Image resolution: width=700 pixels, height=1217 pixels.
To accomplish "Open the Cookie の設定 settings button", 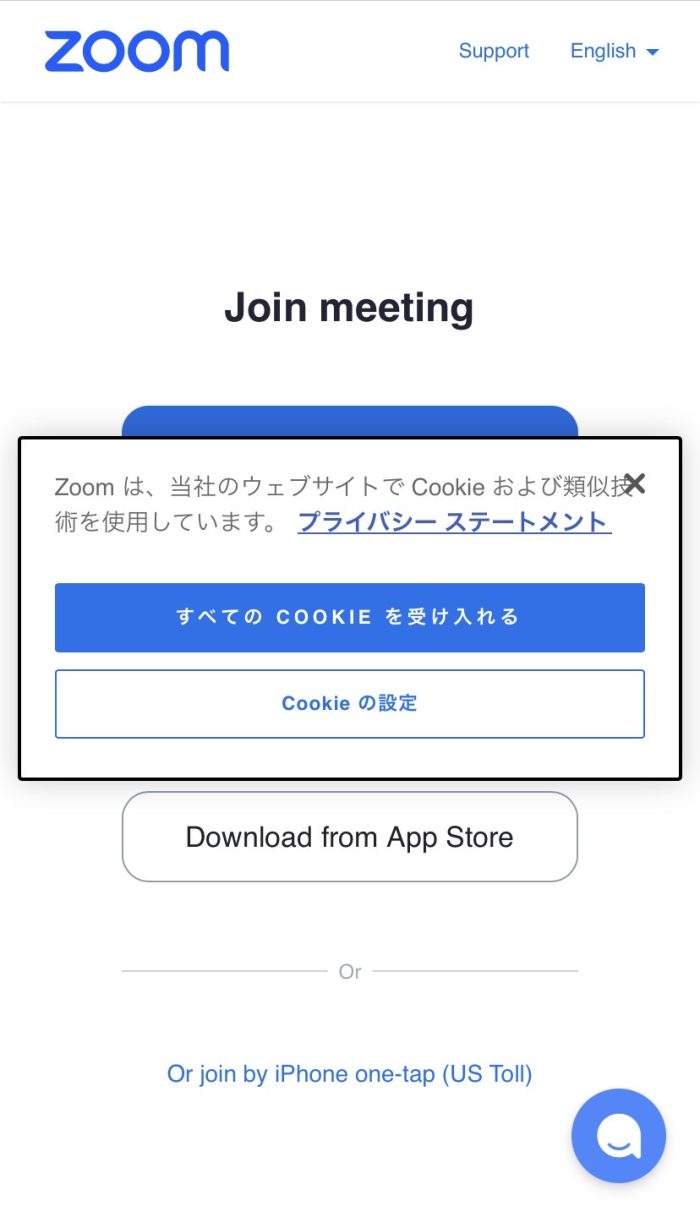I will [349, 704].
